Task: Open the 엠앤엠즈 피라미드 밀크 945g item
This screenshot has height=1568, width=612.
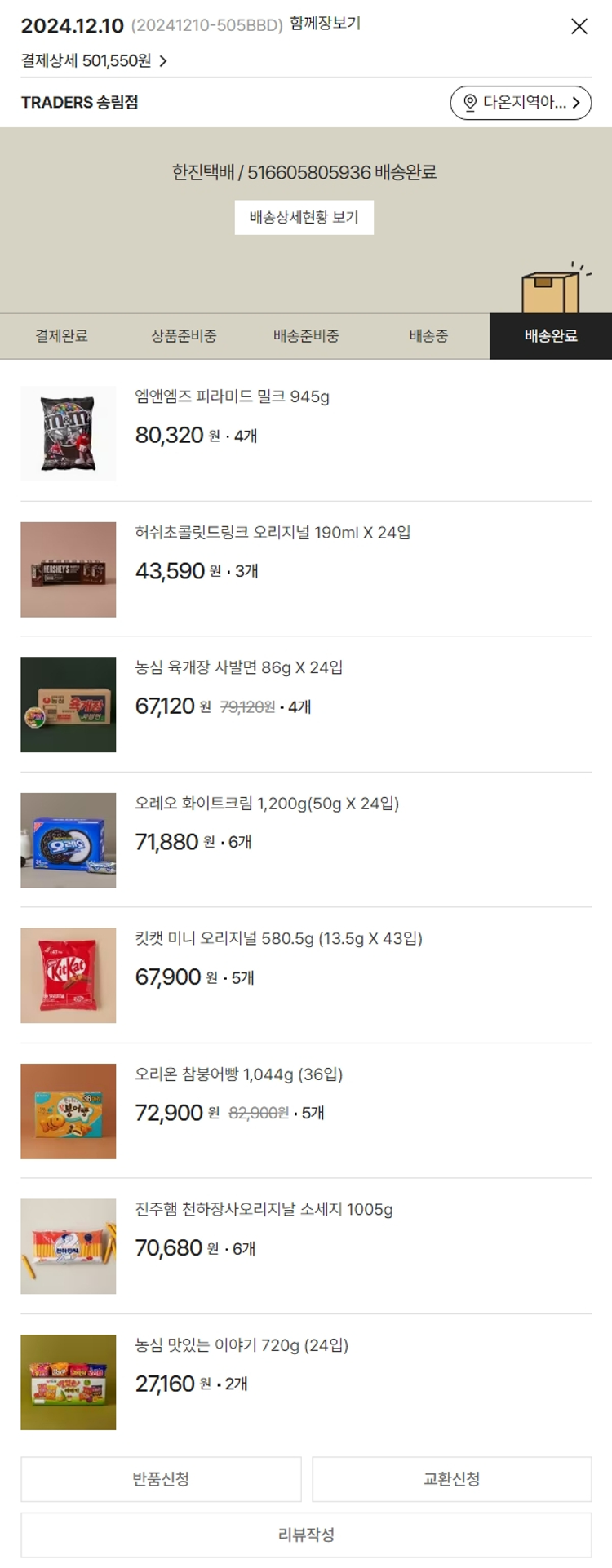Action: coord(232,397)
